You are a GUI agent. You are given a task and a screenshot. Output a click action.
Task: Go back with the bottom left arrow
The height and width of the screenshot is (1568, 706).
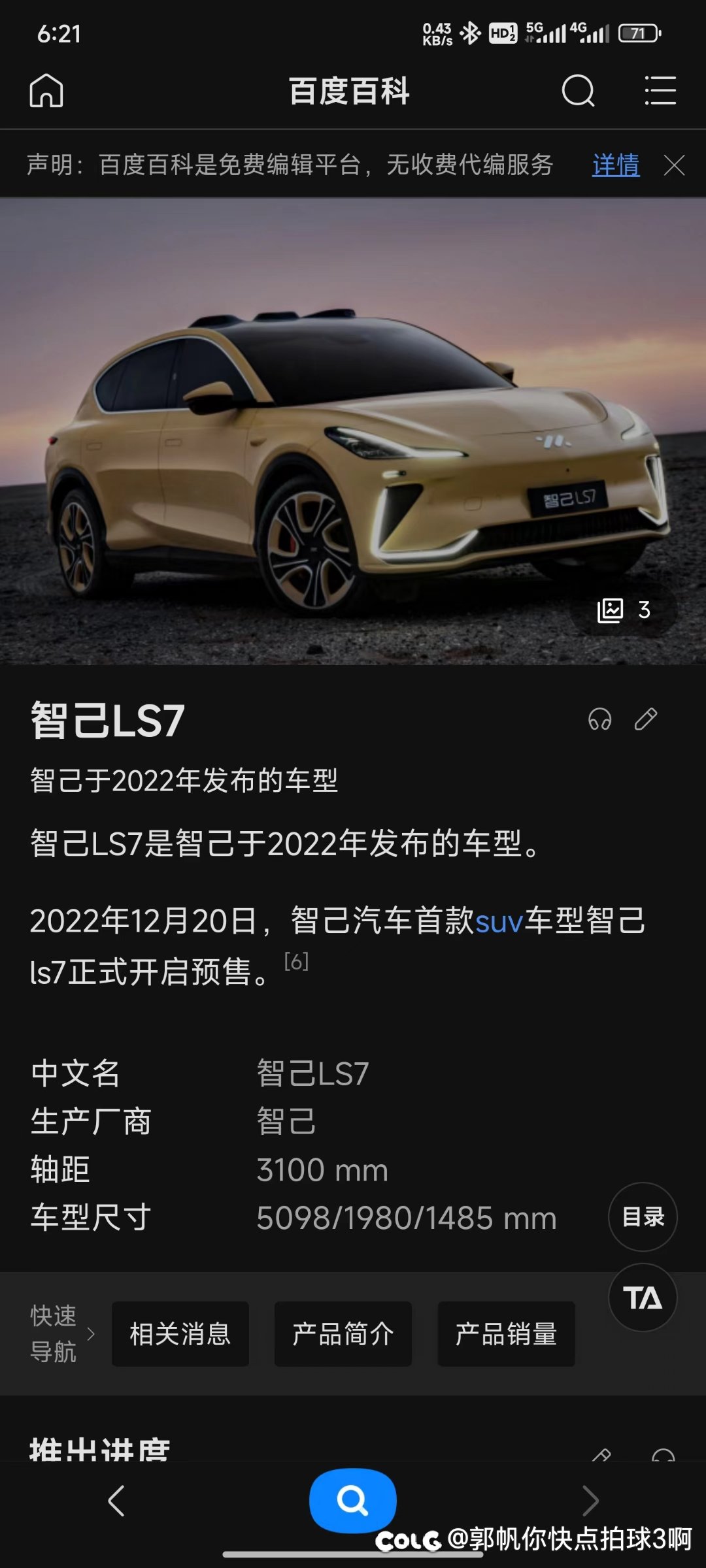[116, 1500]
